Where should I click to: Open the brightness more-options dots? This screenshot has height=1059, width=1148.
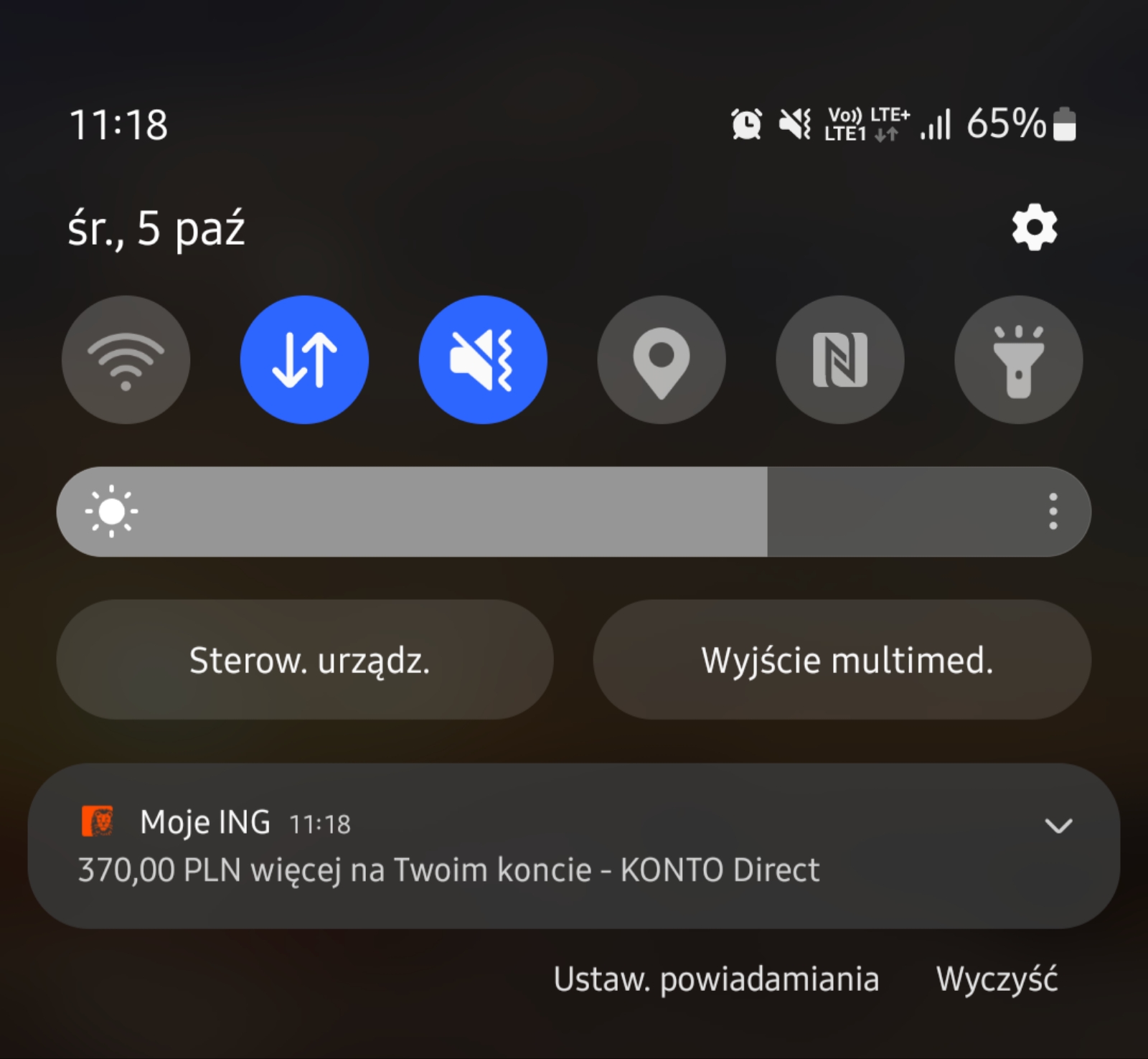1053,512
